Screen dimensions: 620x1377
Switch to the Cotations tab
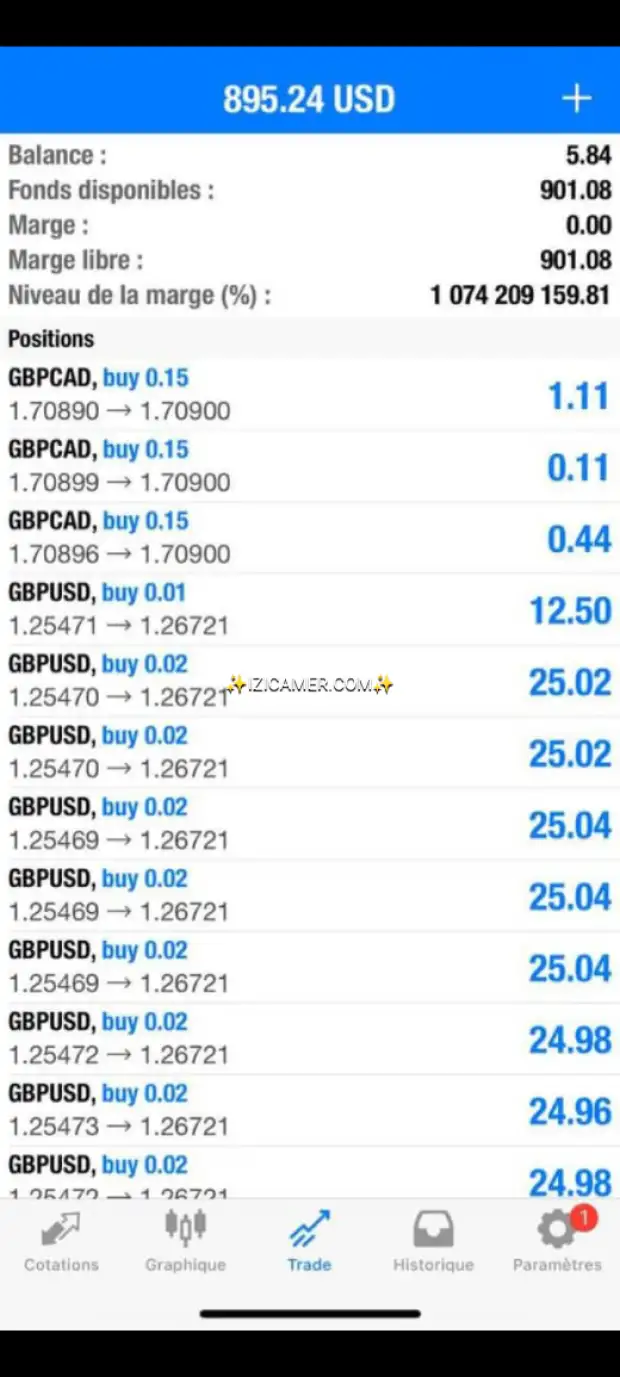[x=61, y=1241]
